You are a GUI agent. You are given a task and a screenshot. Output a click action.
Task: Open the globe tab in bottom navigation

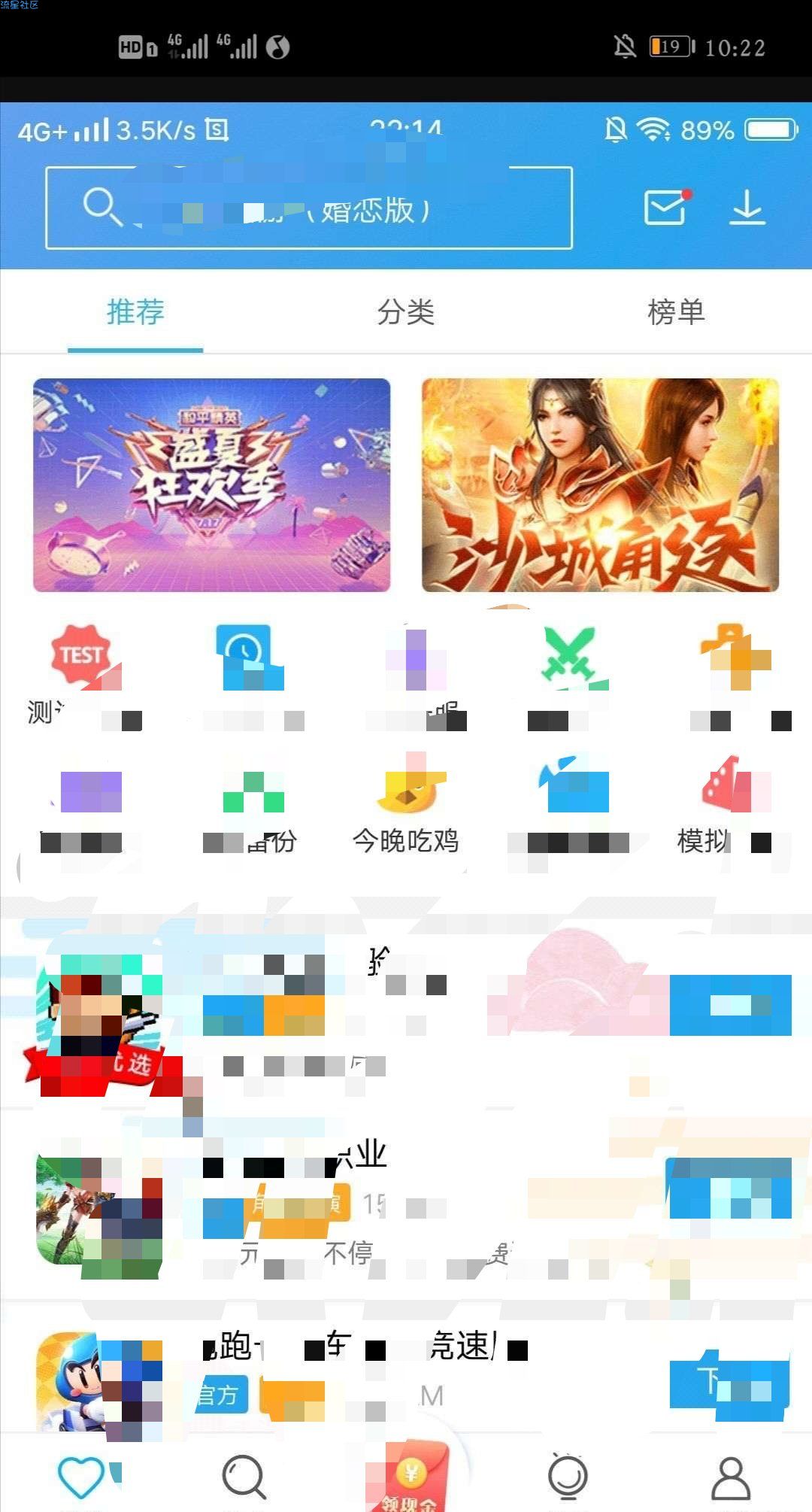pyautogui.click(x=568, y=1476)
